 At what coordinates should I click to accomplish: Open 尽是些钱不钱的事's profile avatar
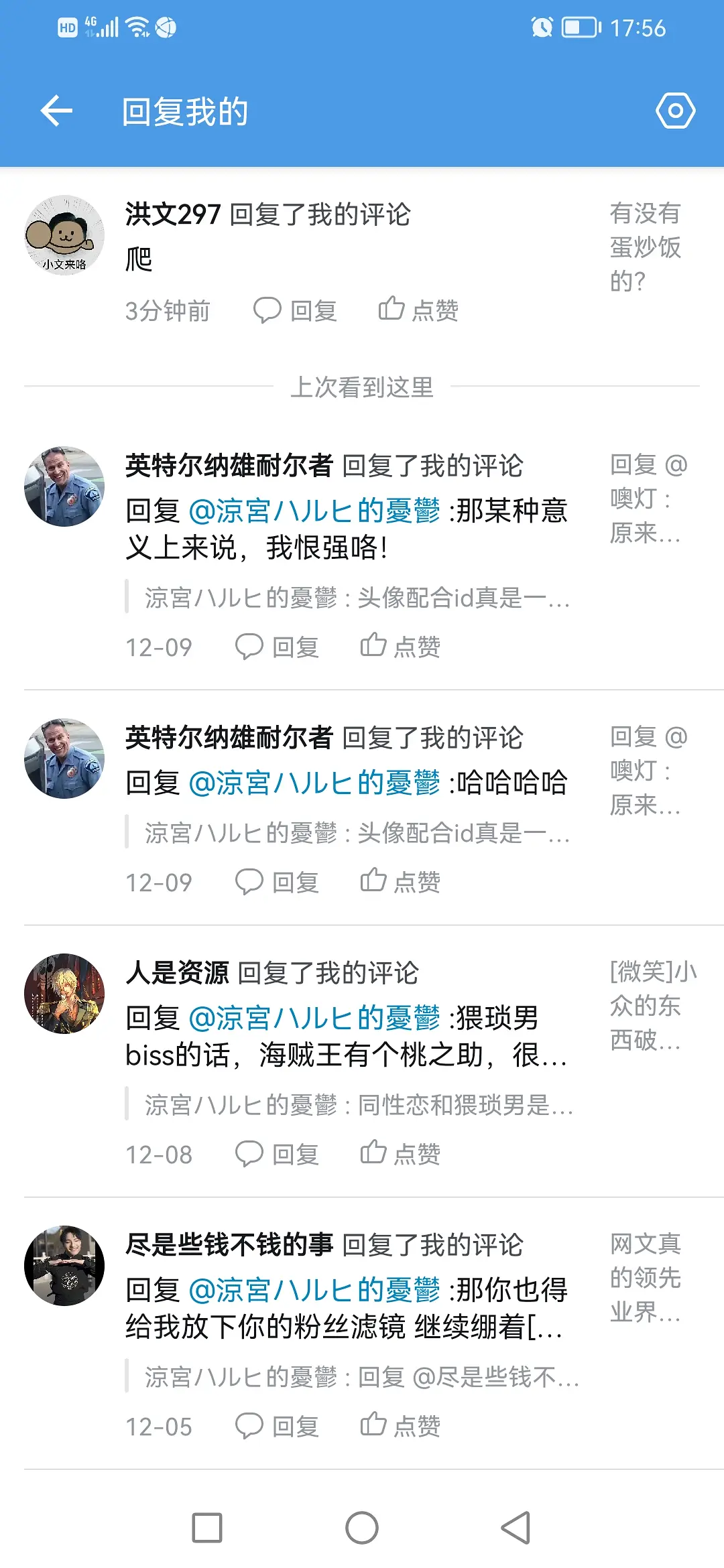pyautogui.click(x=64, y=1266)
